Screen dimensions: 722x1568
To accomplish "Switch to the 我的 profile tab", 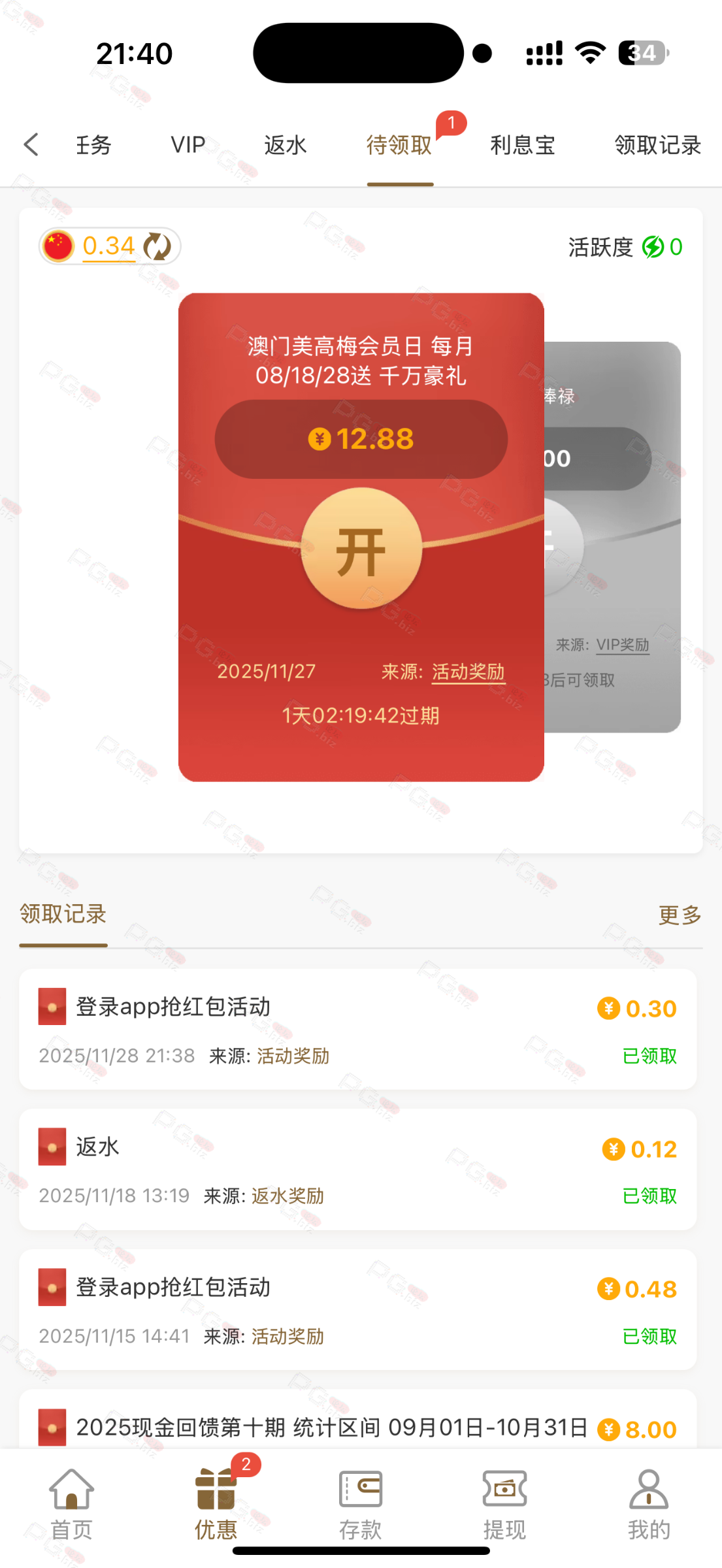I will tap(649, 1504).
